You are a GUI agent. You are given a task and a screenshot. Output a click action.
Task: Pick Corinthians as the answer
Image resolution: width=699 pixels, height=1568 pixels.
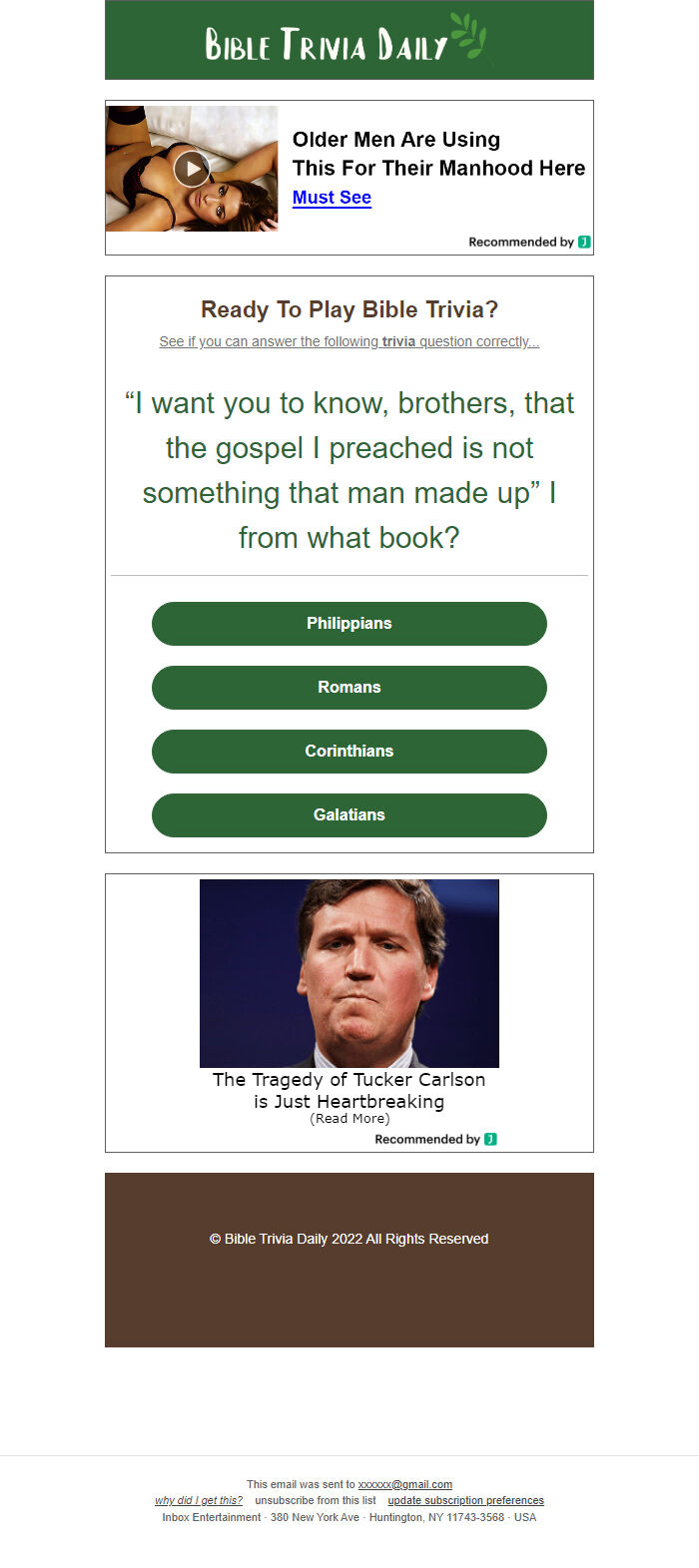click(349, 752)
